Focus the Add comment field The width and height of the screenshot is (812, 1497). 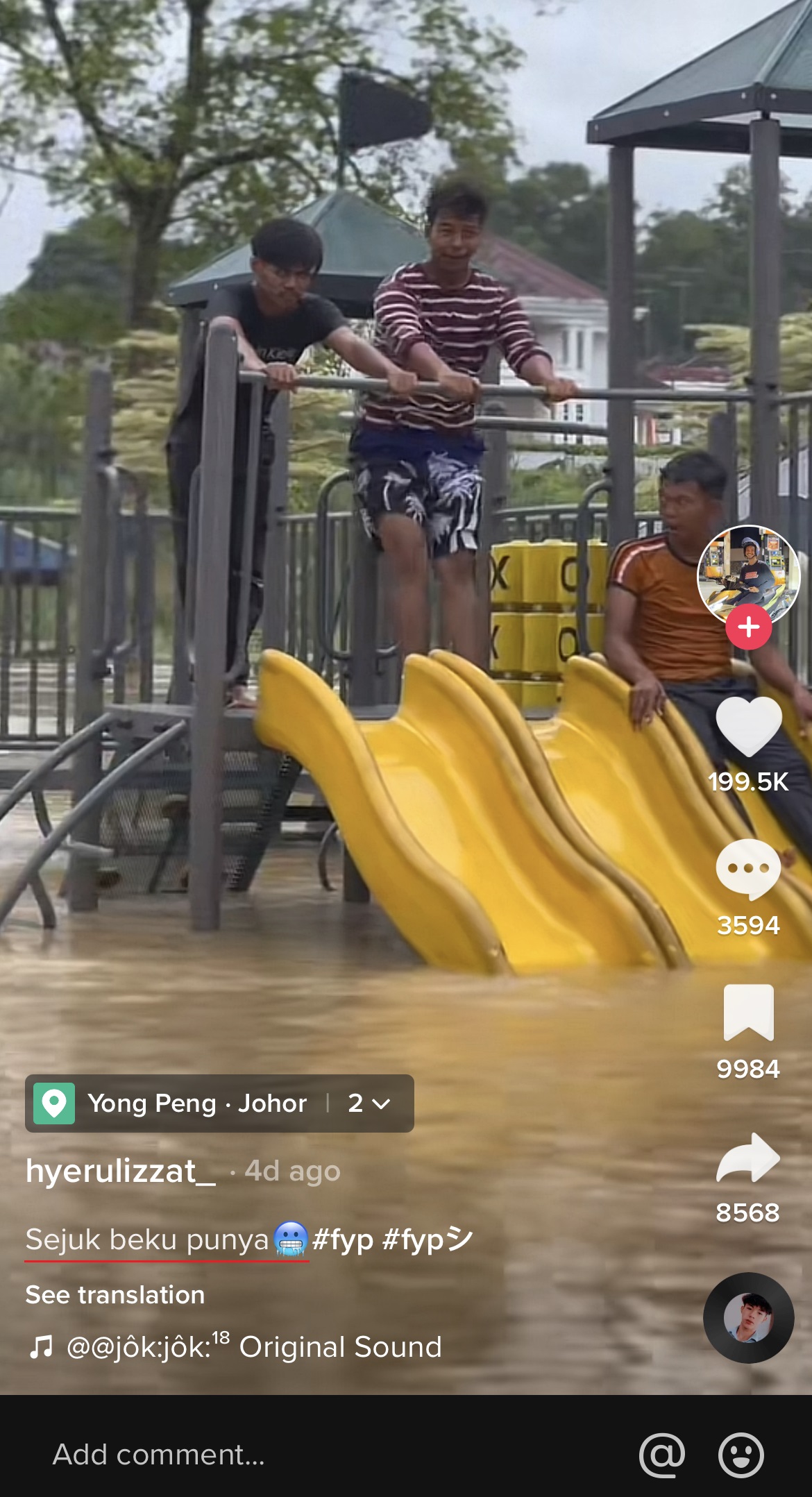point(278,1455)
